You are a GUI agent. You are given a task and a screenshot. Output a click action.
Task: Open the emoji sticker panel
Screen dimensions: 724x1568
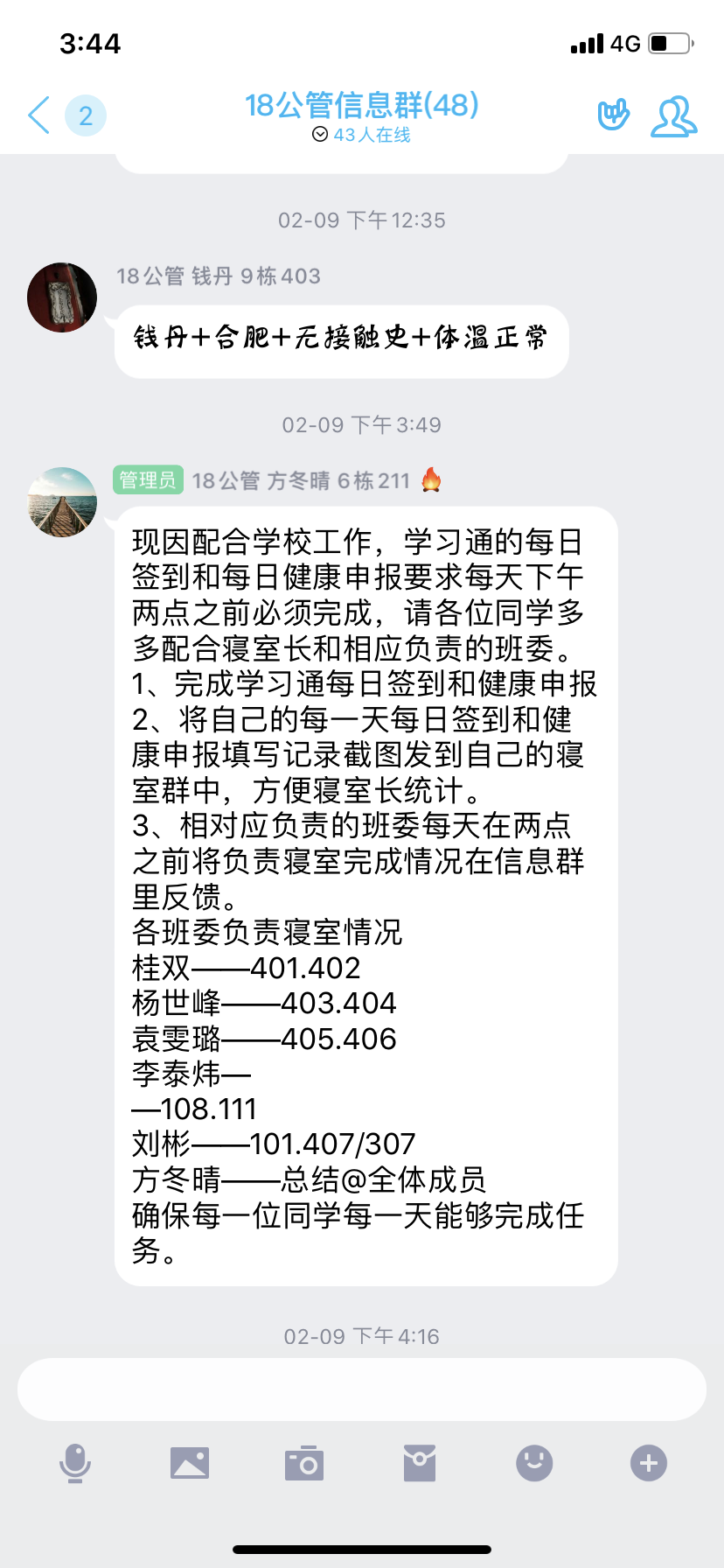[534, 1463]
